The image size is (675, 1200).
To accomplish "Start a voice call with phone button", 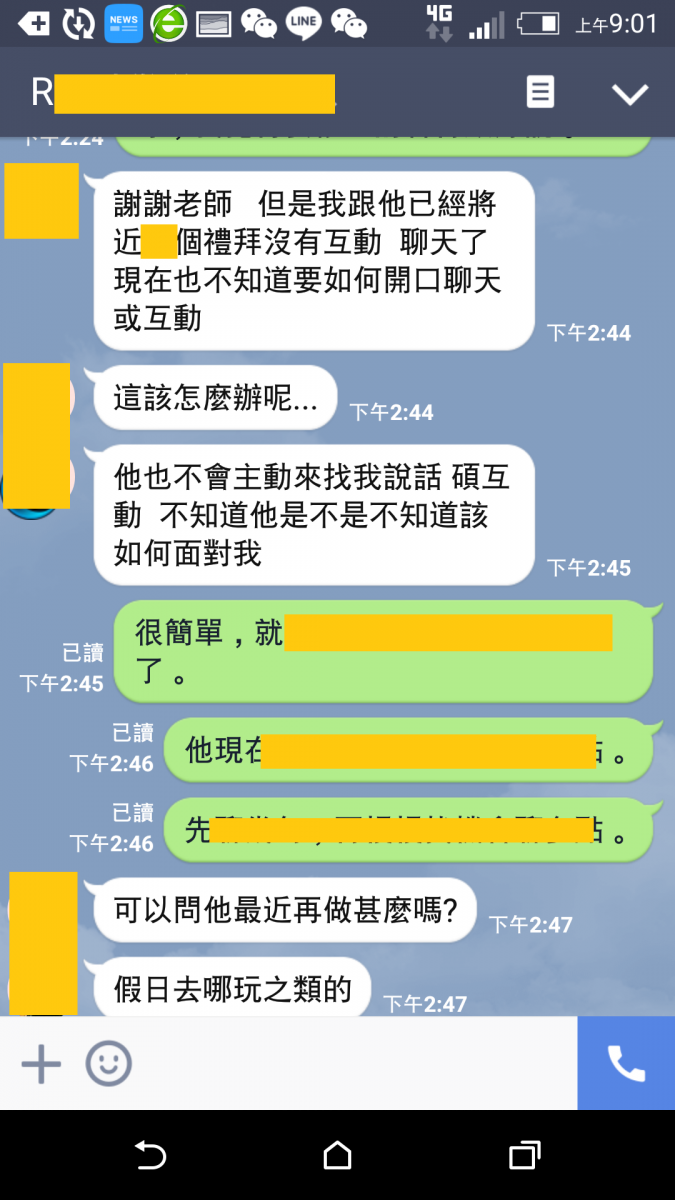I will point(626,1064).
